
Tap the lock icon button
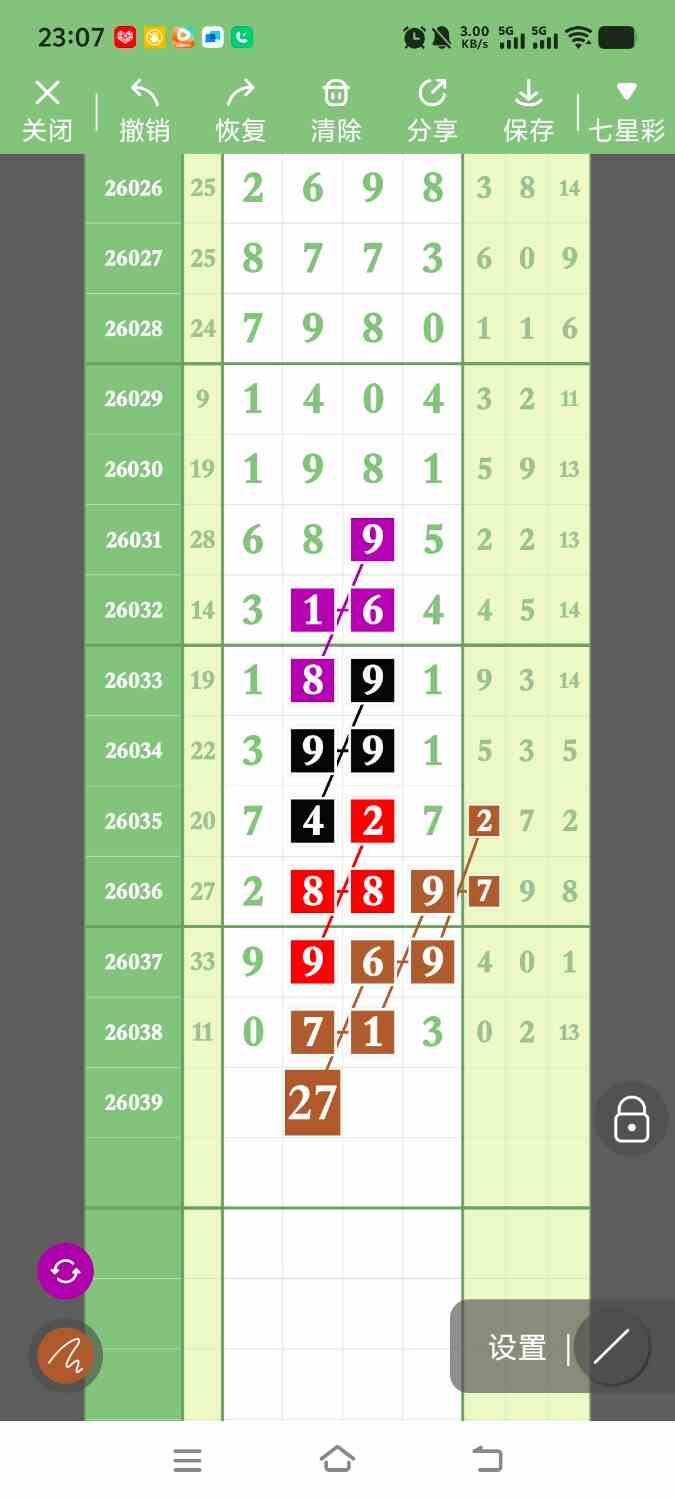(x=632, y=1119)
